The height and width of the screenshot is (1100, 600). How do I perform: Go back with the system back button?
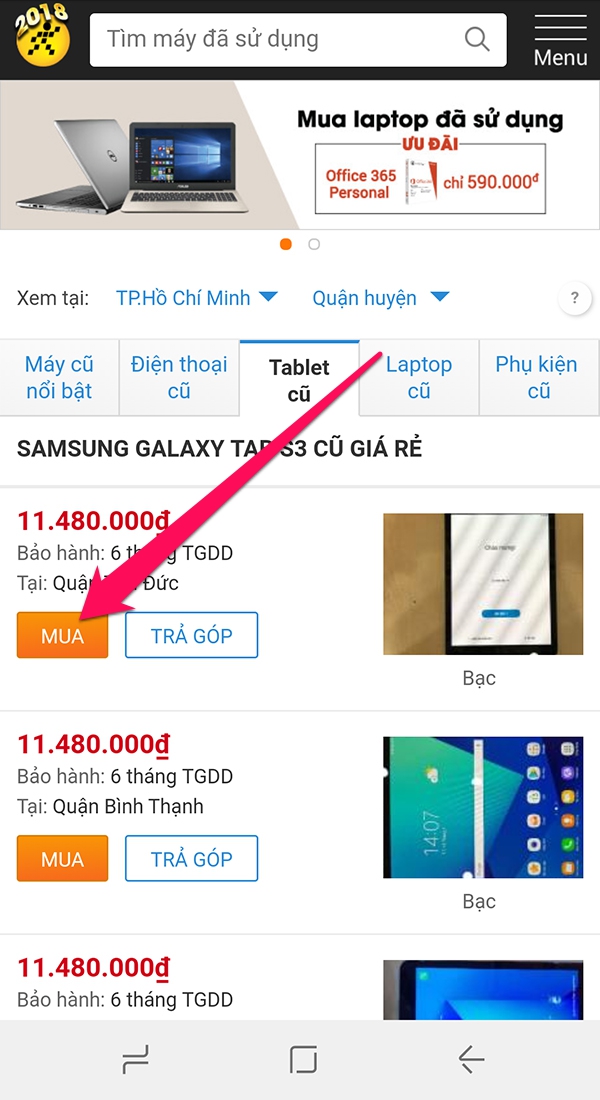pos(470,1060)
